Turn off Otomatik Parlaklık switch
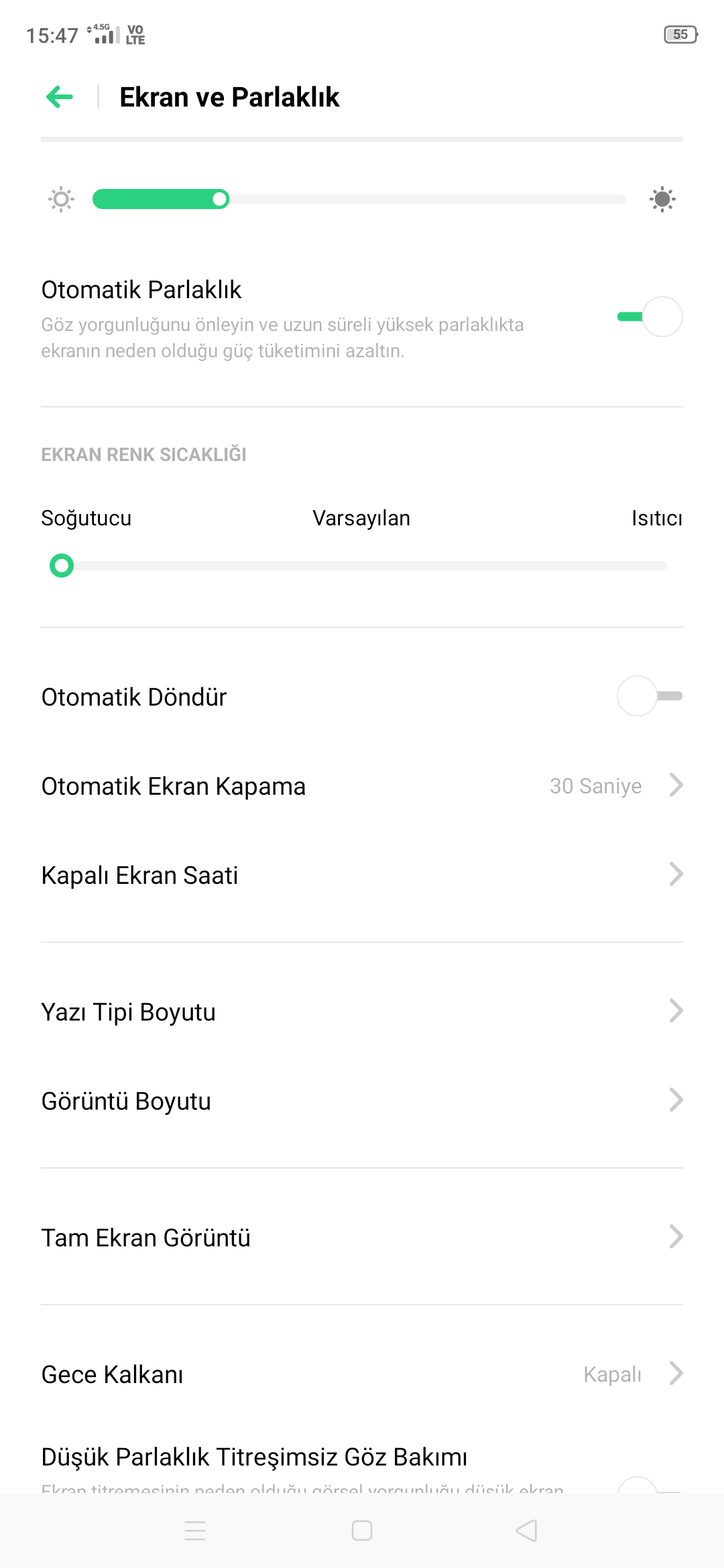Image resolution: width=724 pixels, height=1568 pixels. point(650,316)
